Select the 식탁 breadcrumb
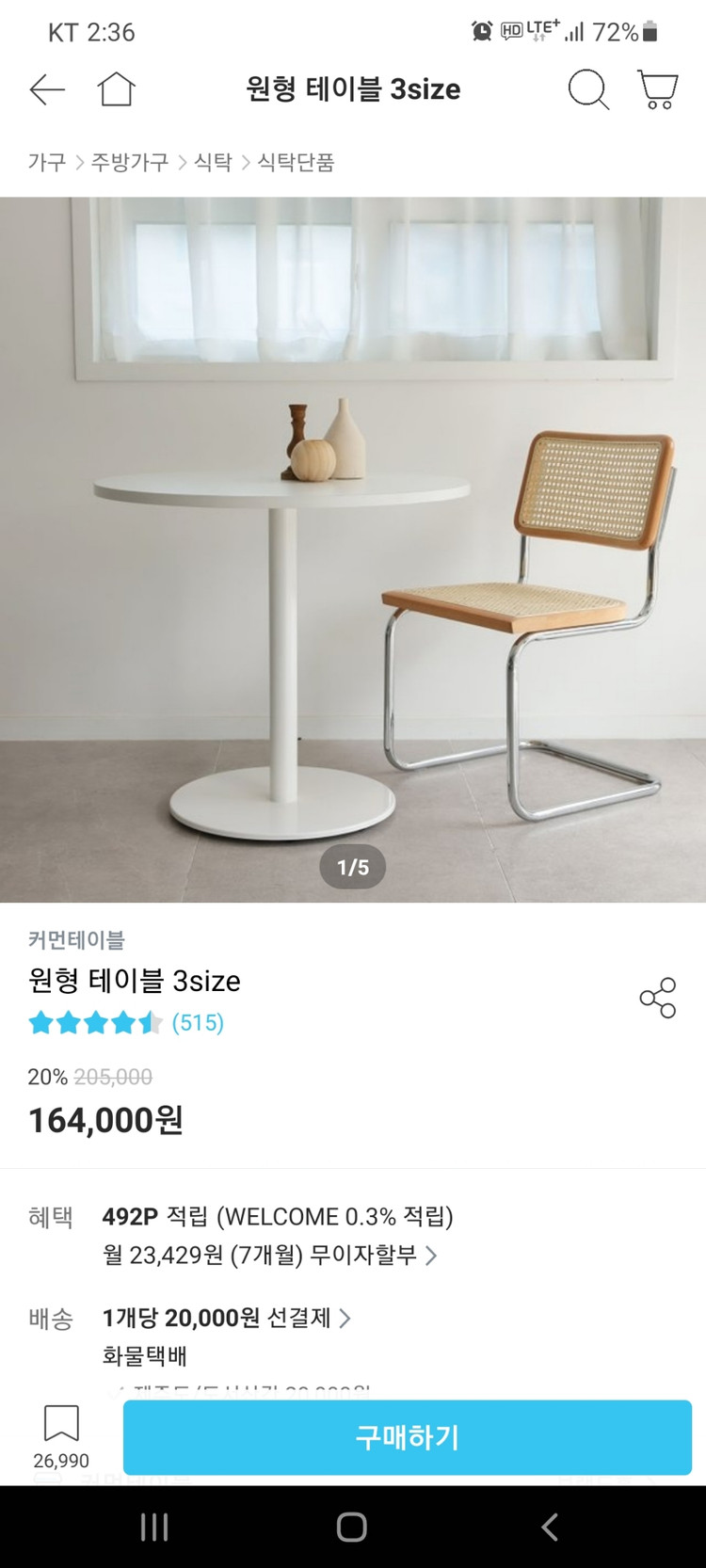 point(213,162)
